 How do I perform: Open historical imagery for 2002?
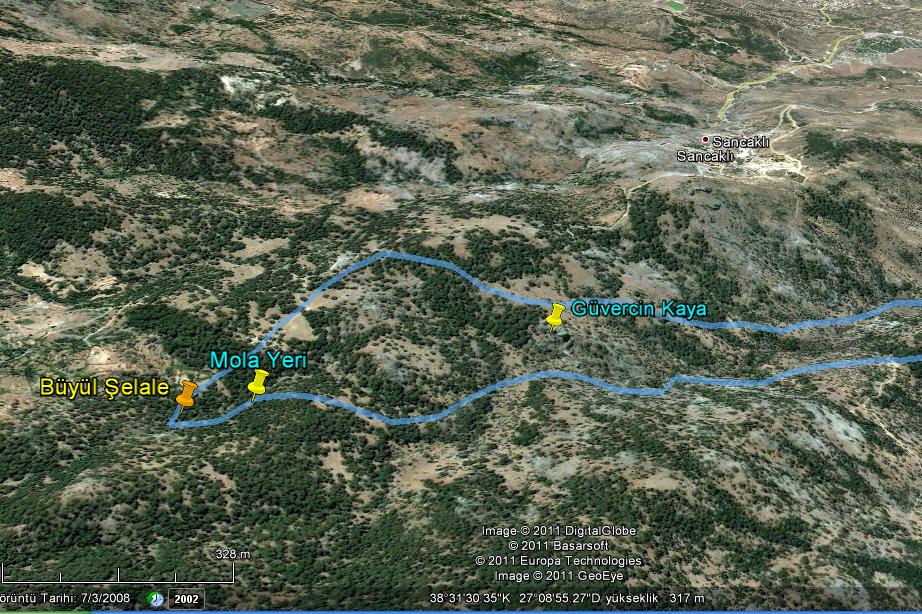186,598
